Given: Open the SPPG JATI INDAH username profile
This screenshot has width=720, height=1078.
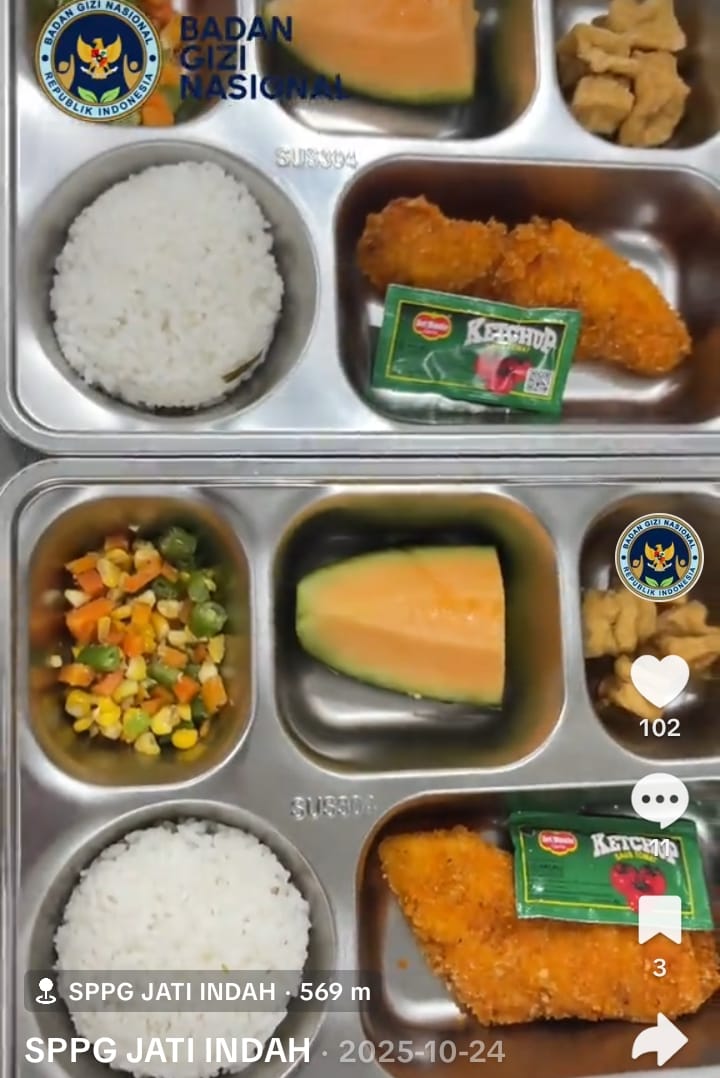Looking at the screenshot, I should click(167, 1051).
